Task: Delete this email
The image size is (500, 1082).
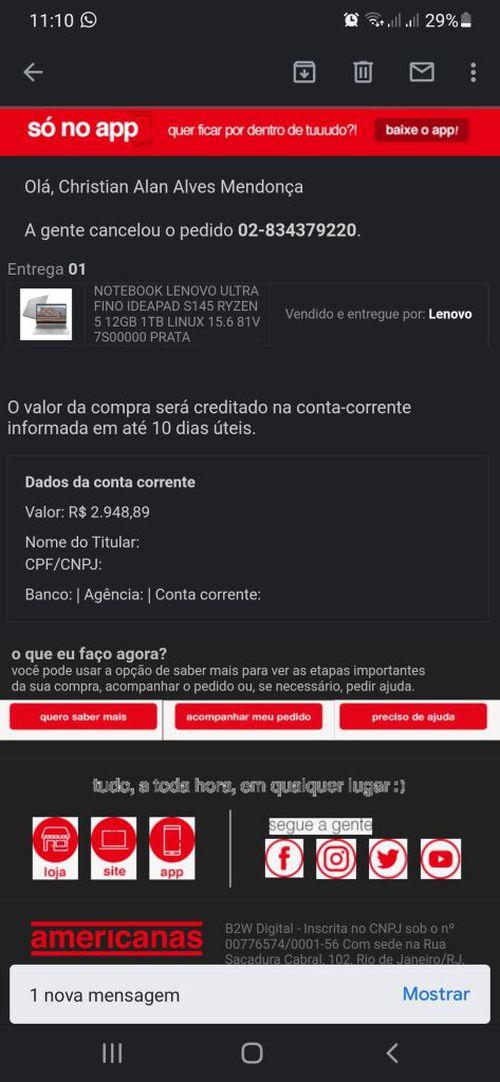Action: (363, 72)
